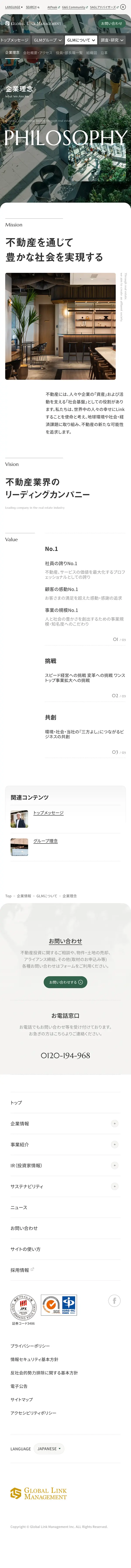Open the related グループ理念 link
Screen dimensions: 131x1568
45,841
